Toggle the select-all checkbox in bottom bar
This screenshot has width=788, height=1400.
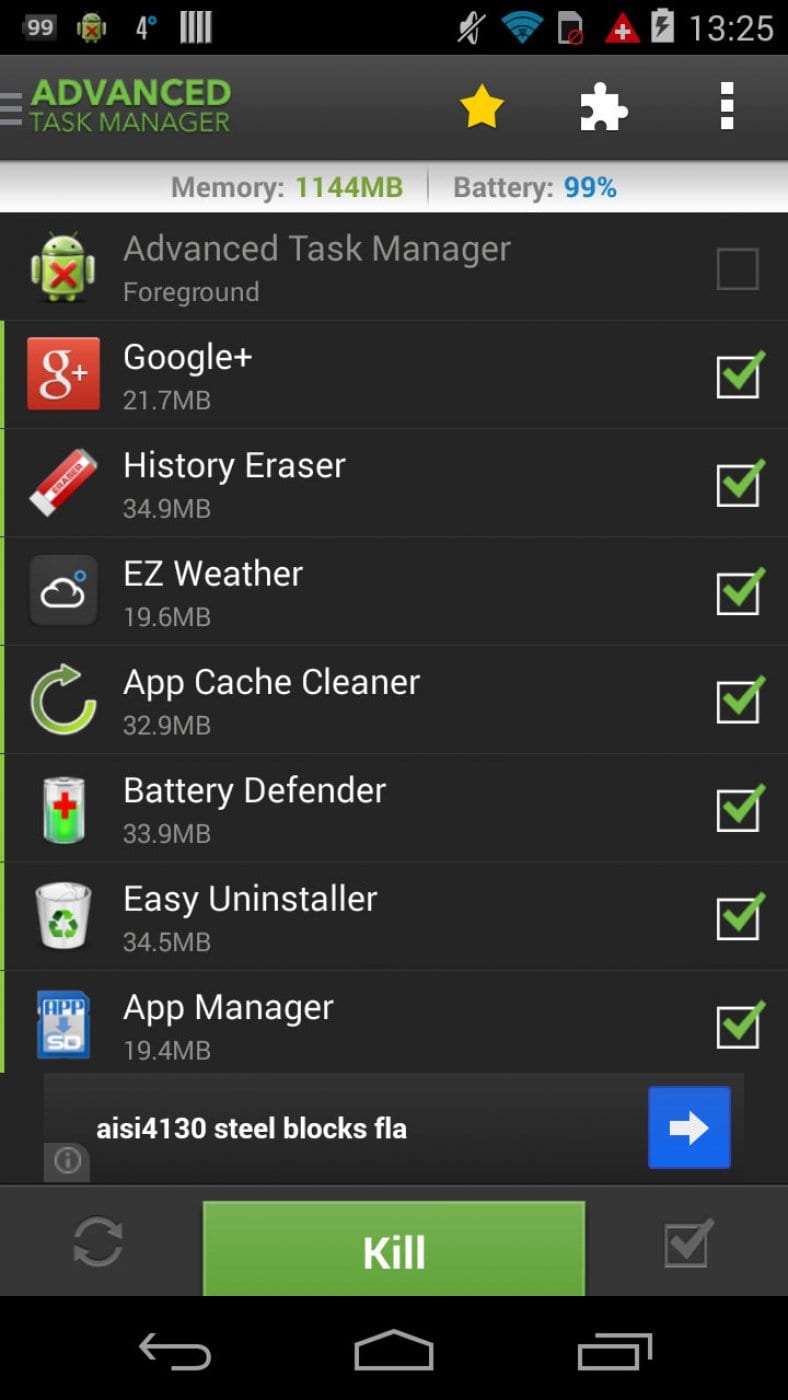686,1244
